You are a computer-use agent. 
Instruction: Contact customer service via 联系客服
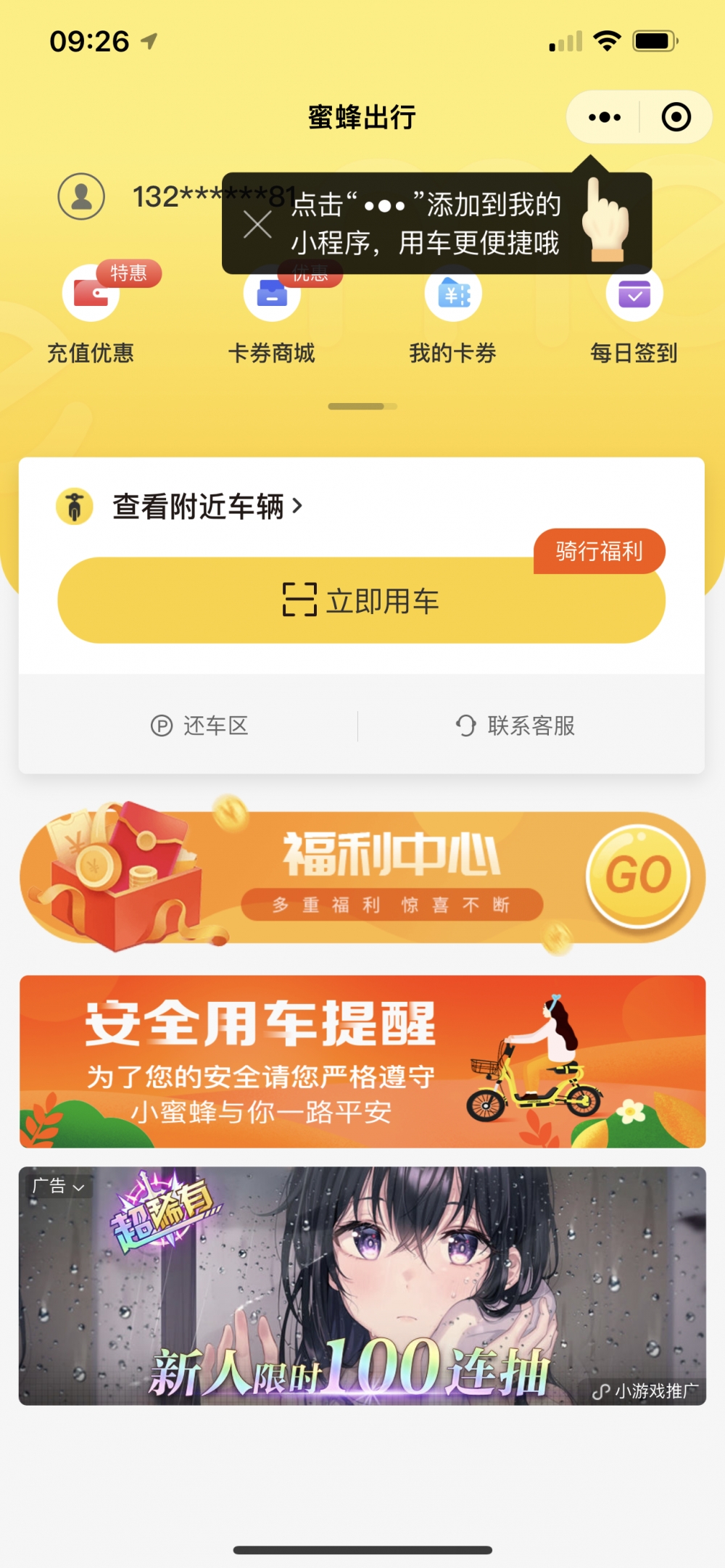pyautogui.click(x=515, y=726)
